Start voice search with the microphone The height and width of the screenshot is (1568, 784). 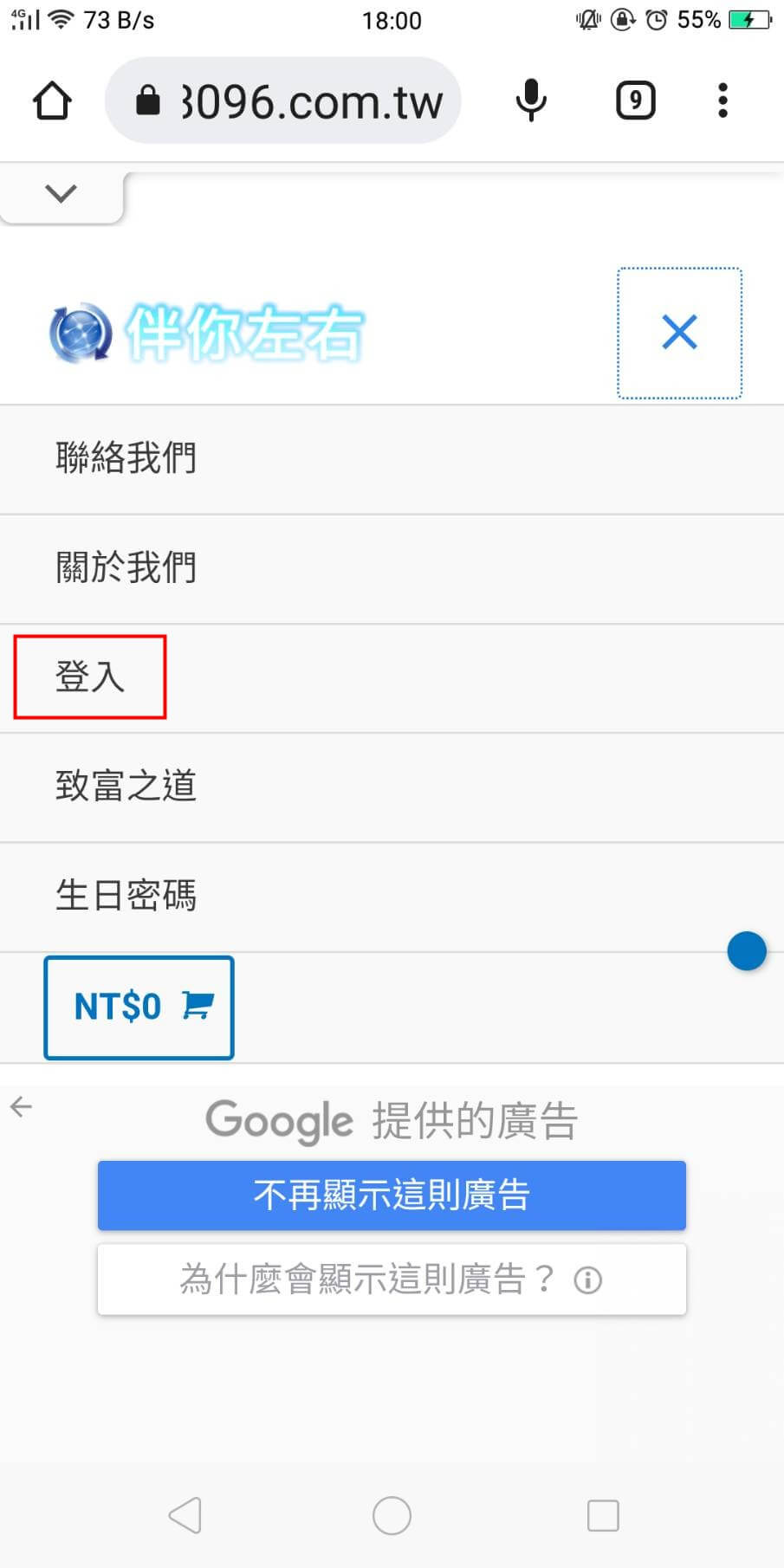[531, 101]
